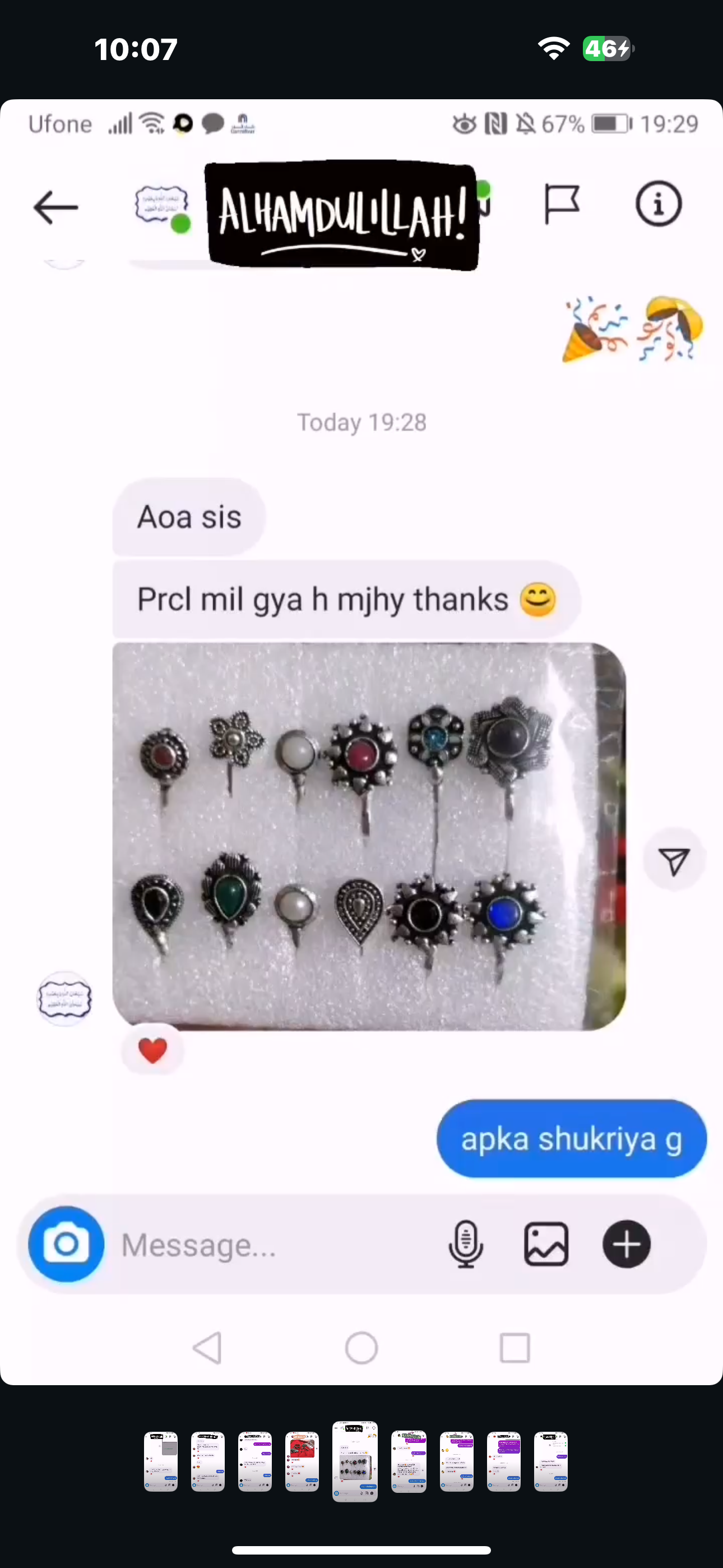Viewport: 723px width, 1568px height.
Task: Open the thumbnail right after the enlarged one
Action: coord(409,1461)
